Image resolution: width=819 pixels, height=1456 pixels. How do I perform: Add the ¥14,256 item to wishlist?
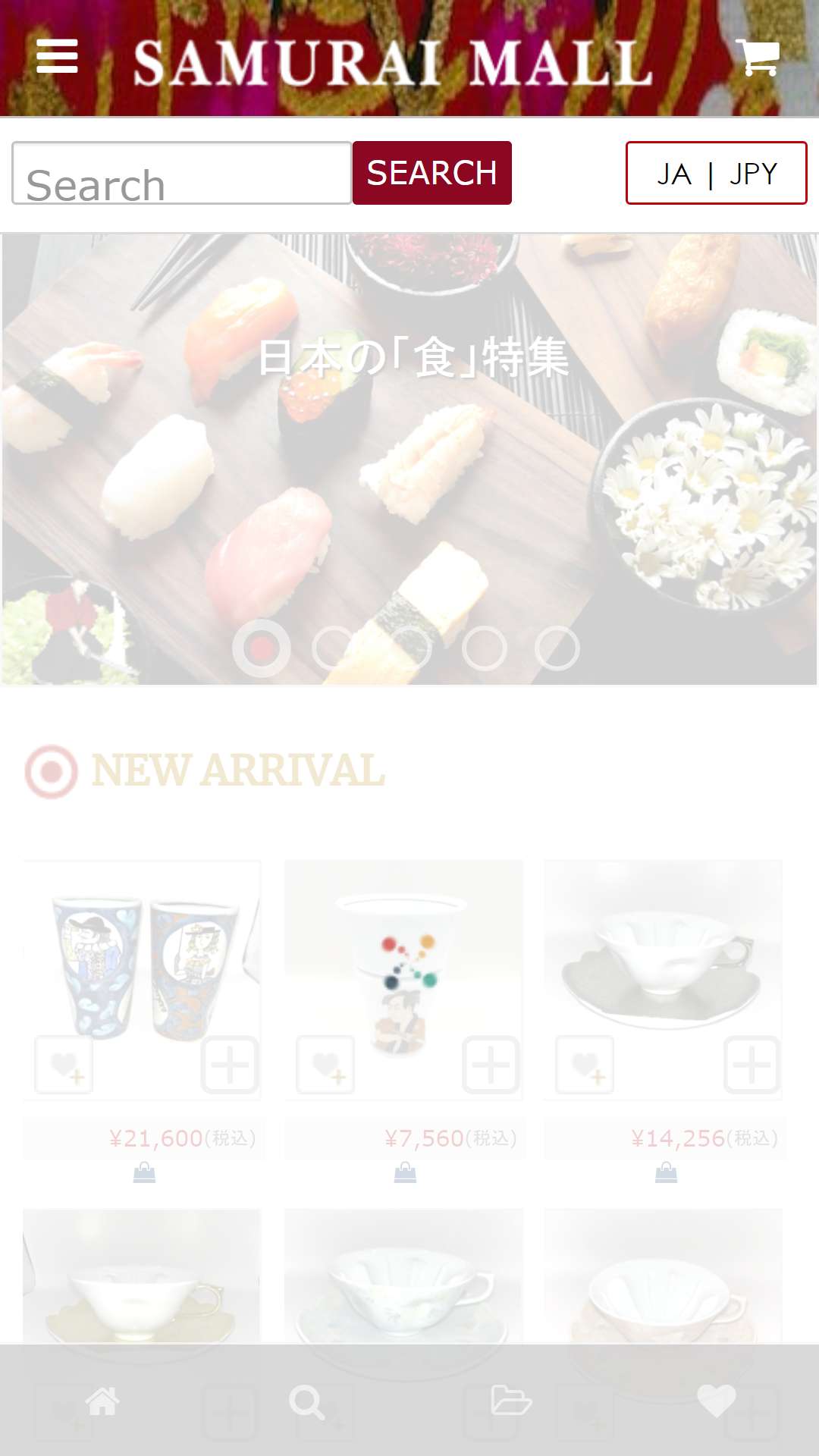(585, 1065)
